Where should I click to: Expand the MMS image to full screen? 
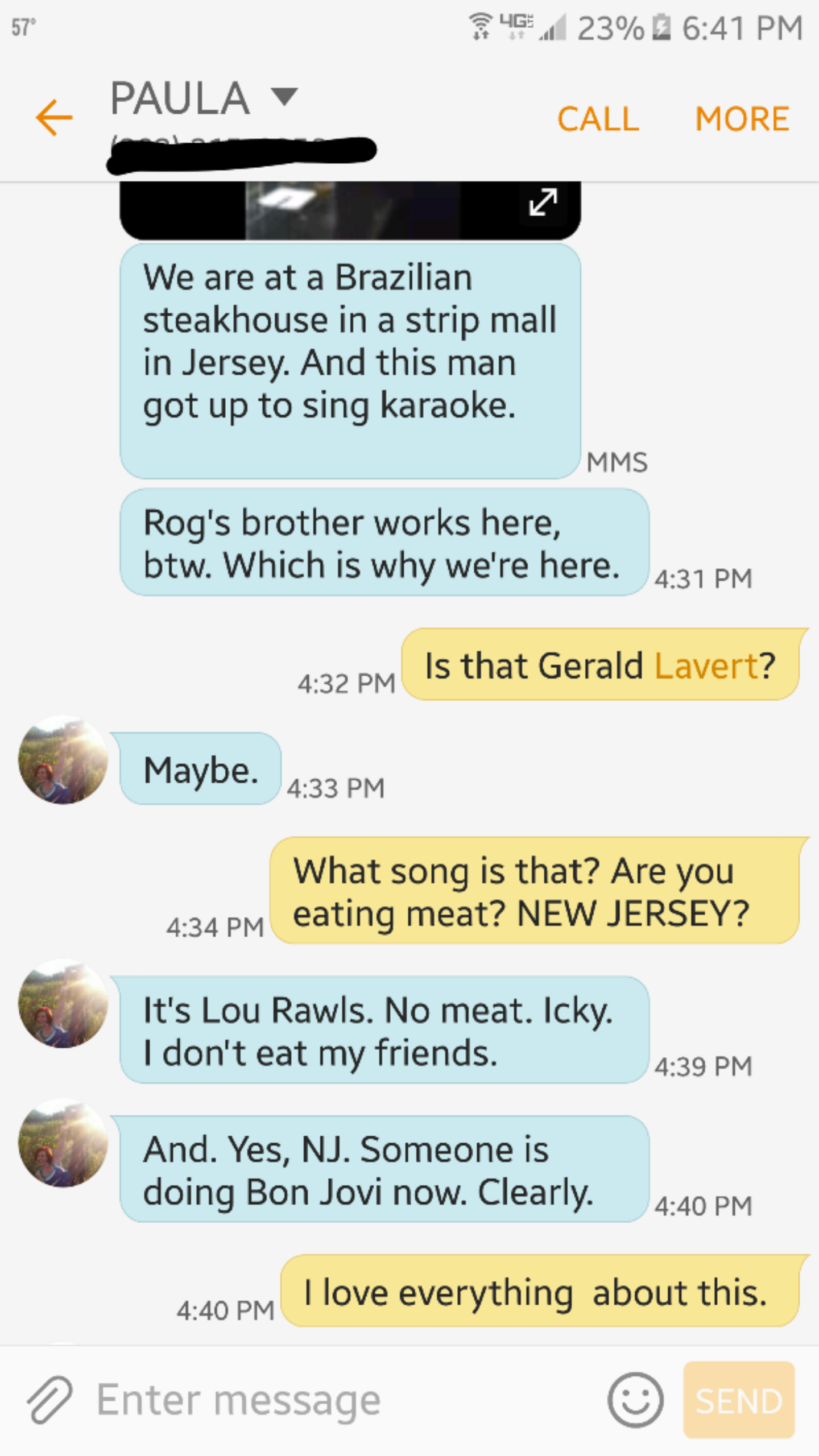point(543,202)
